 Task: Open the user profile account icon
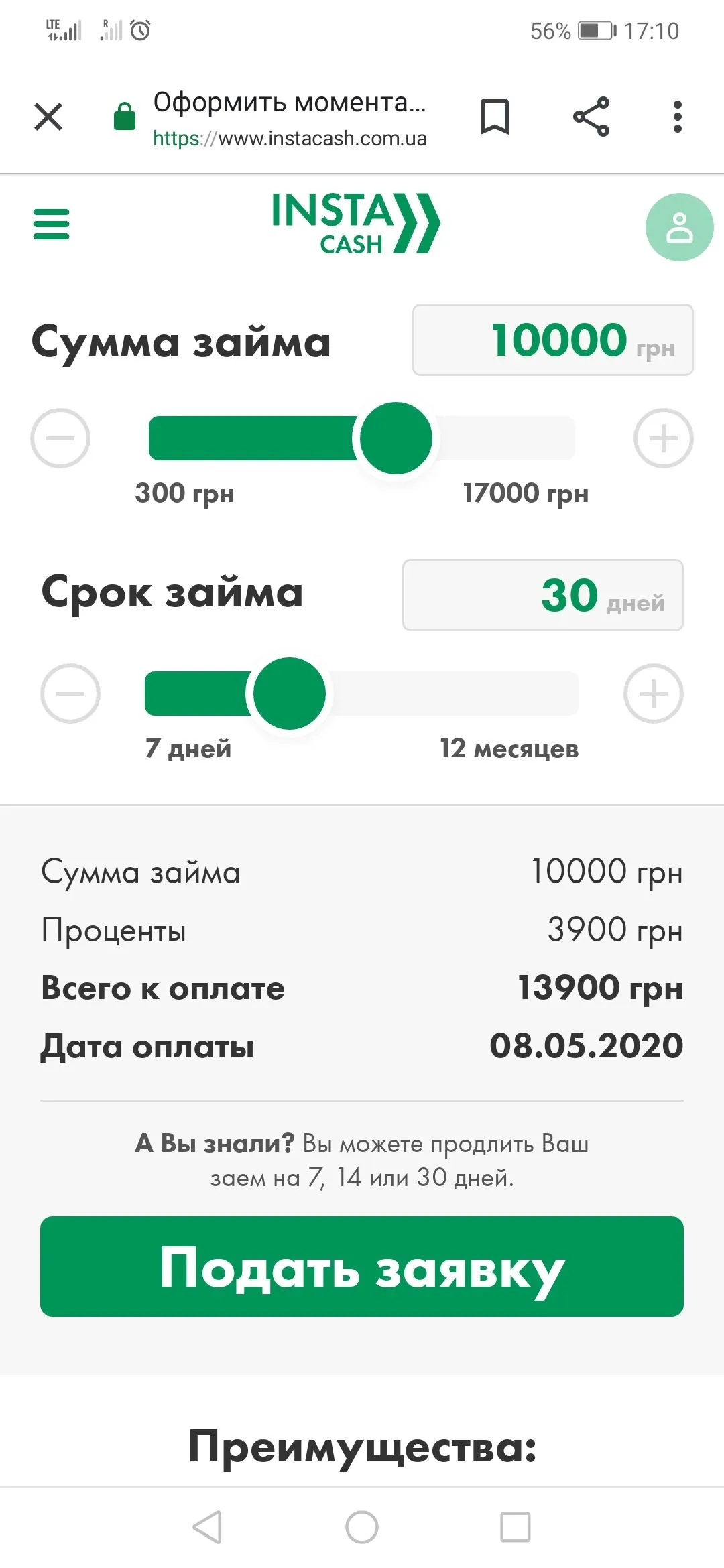[x=679, y=227]
